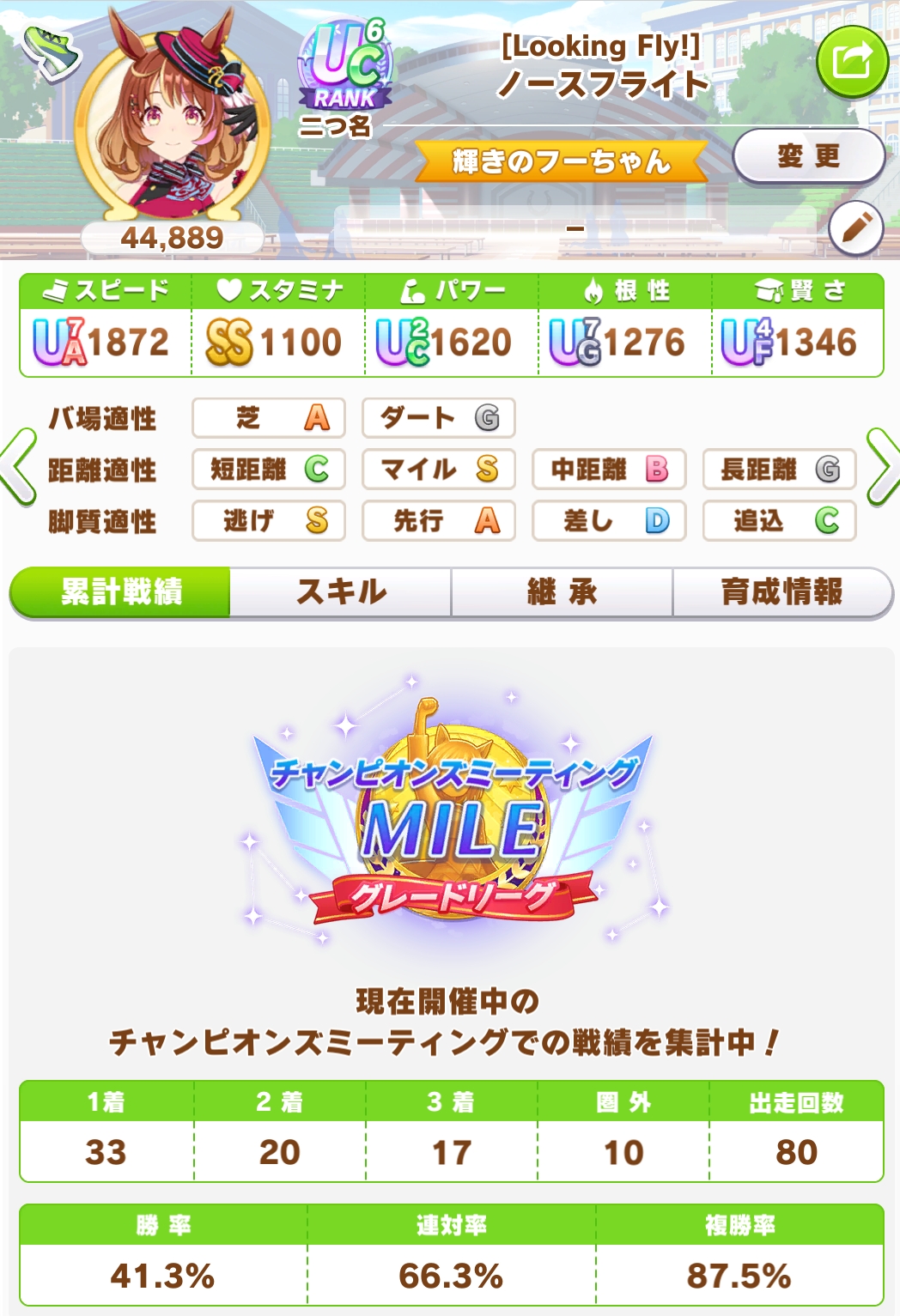Go to the next character with right arrow
This screenshot has height=1316, width=900.
tap(881, 468)
